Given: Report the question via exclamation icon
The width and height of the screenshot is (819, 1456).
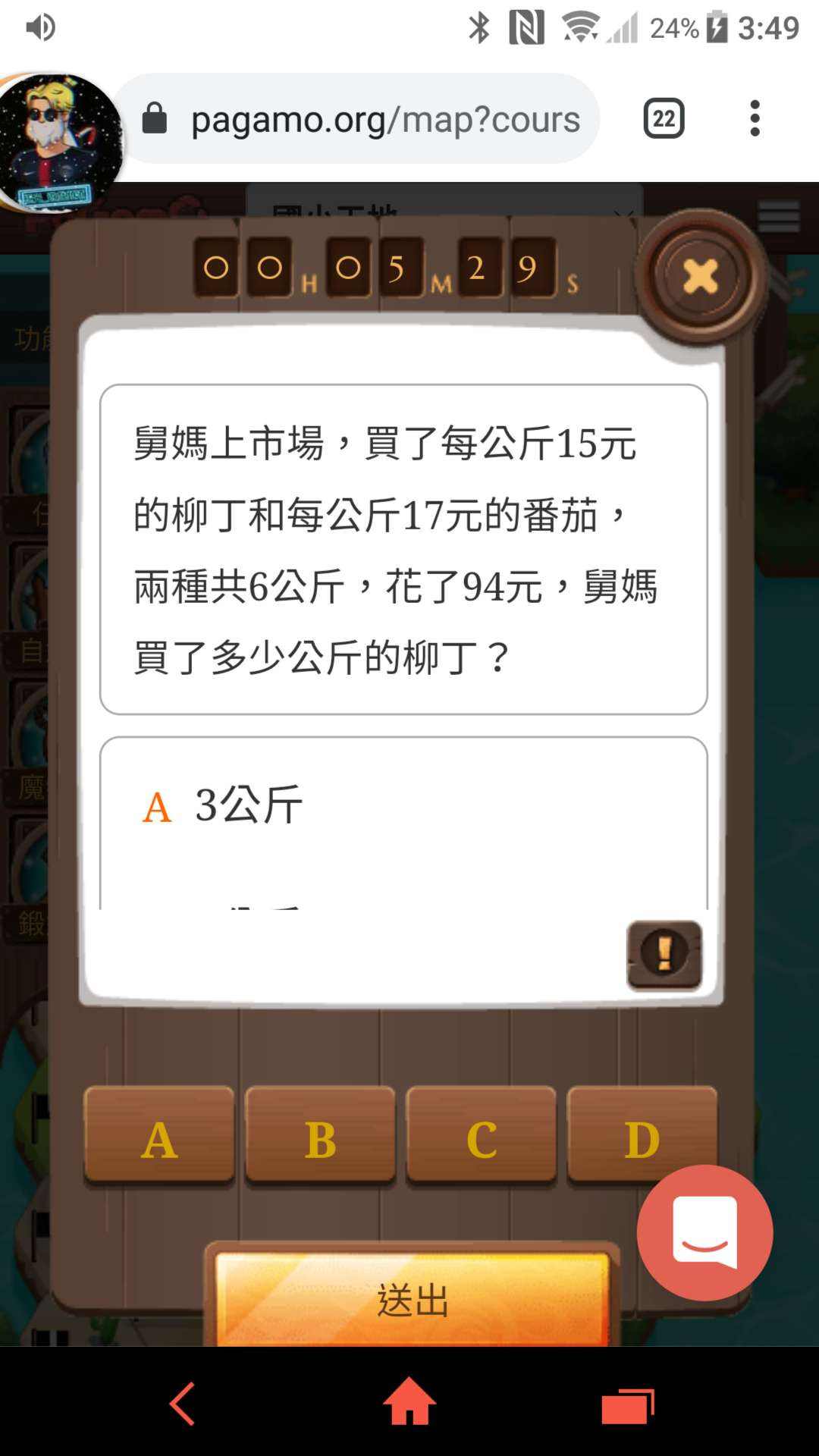Looking at the screenshot, I should pos(664,954).
